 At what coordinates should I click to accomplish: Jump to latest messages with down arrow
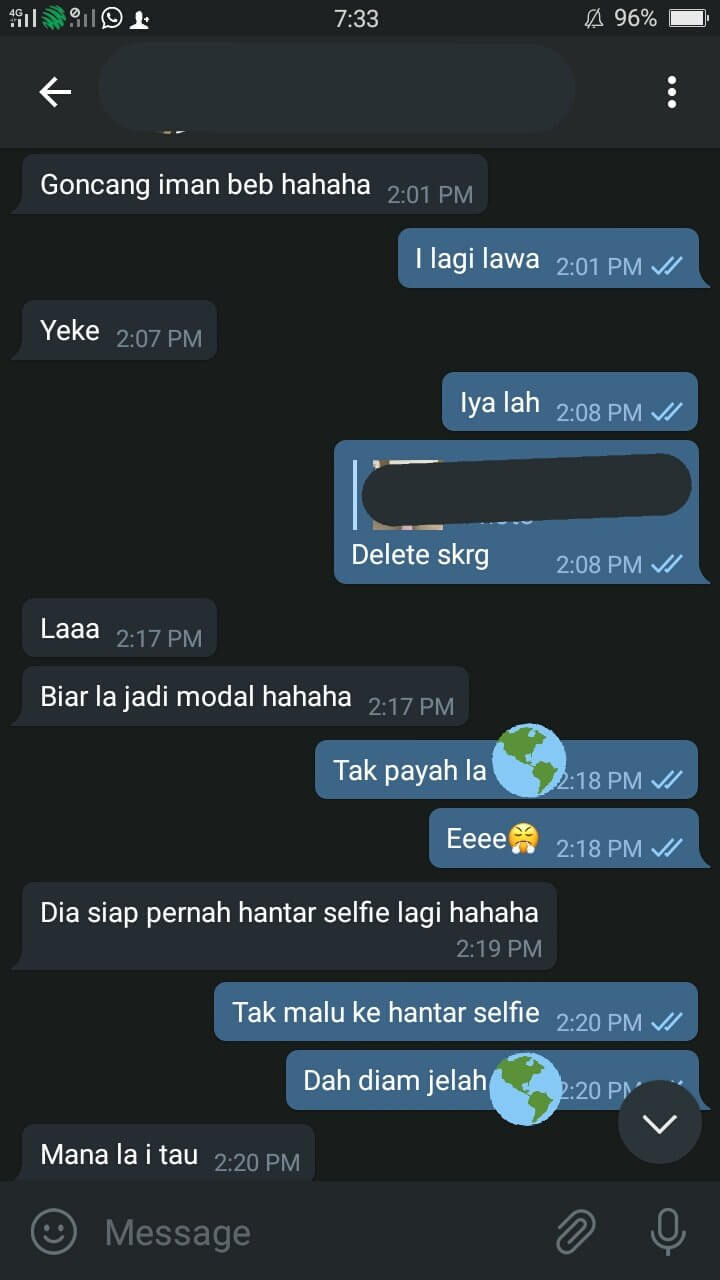659,1122
